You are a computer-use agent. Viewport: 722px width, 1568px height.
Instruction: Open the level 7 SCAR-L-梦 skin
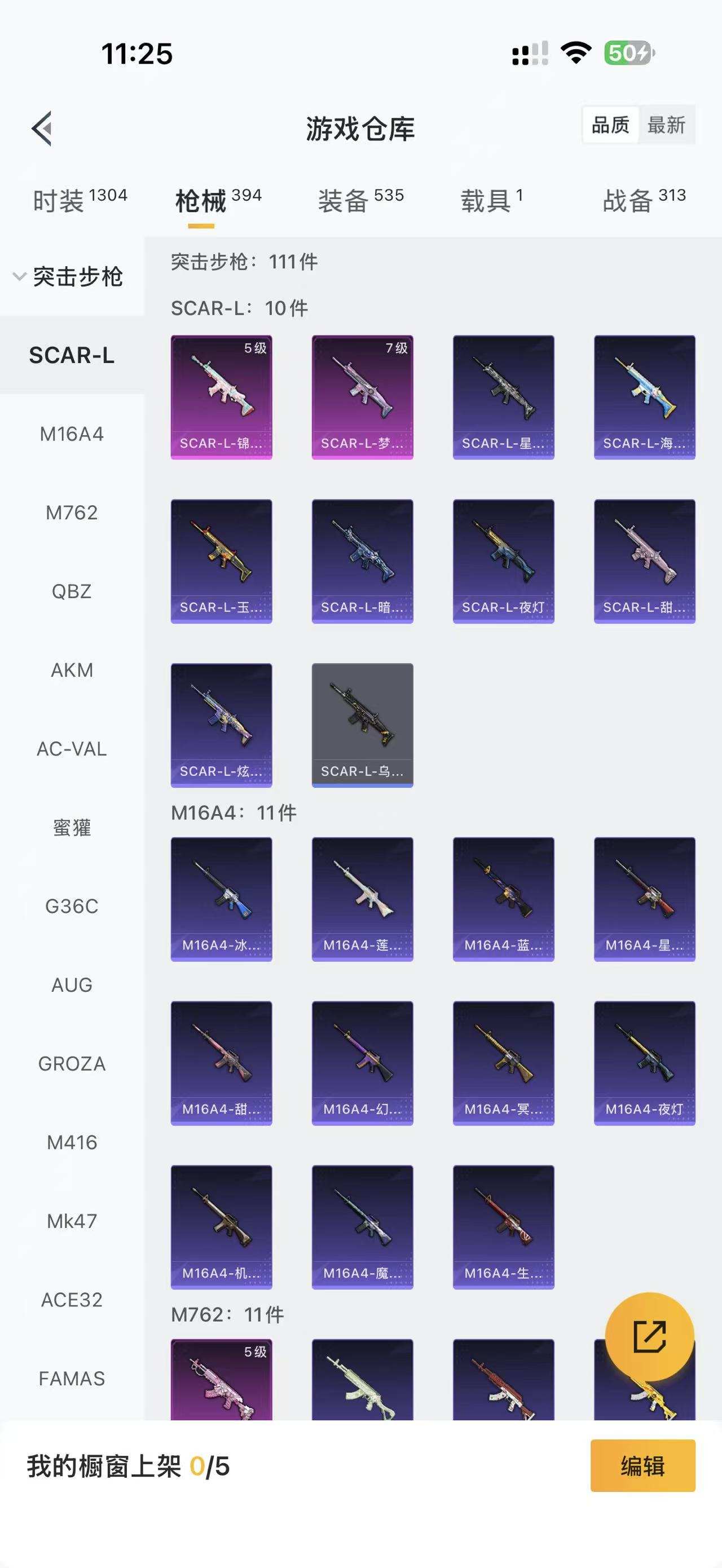tap(362, 397)
